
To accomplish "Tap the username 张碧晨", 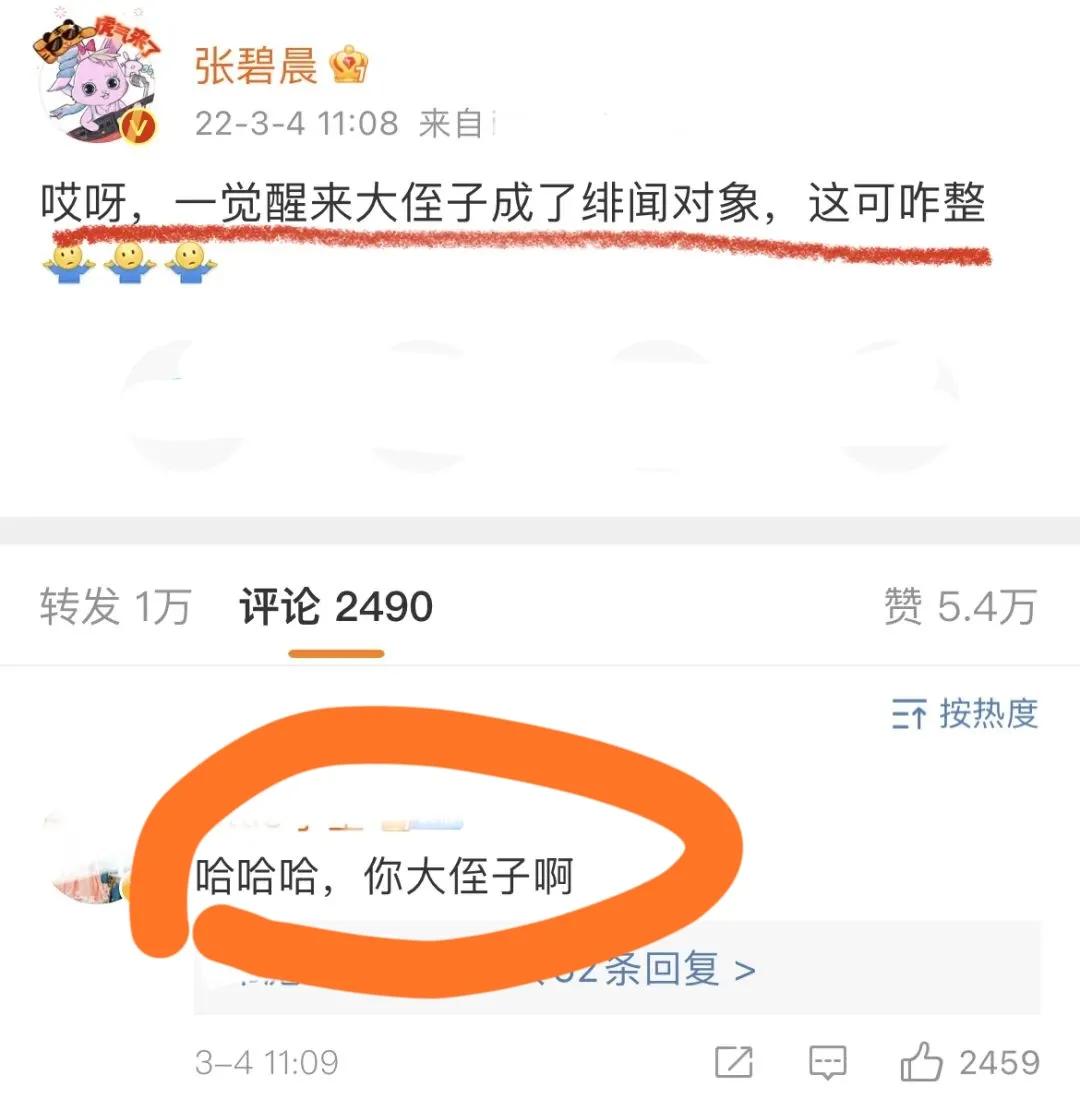I will point(256,66).
